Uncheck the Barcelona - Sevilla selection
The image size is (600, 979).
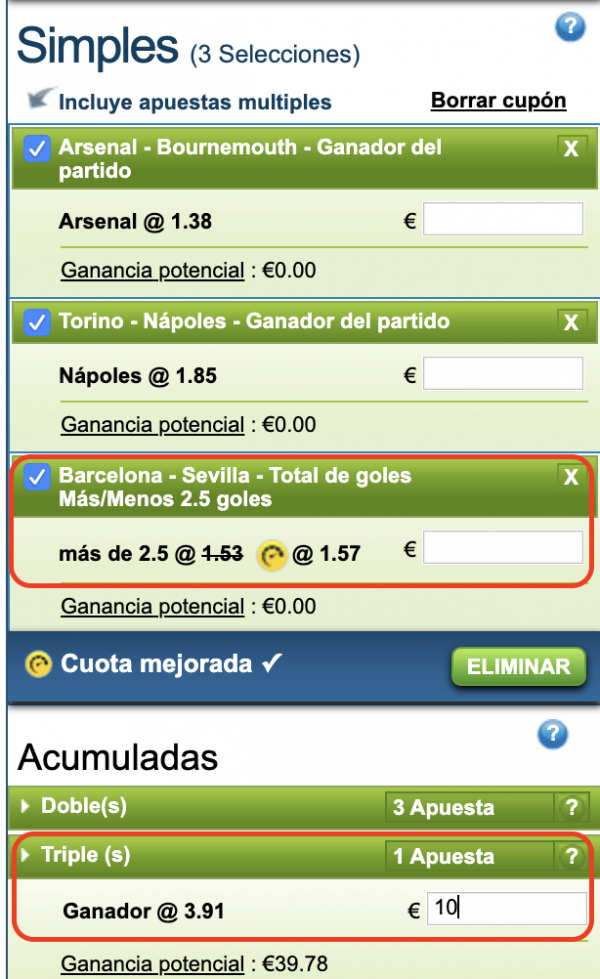37,477
